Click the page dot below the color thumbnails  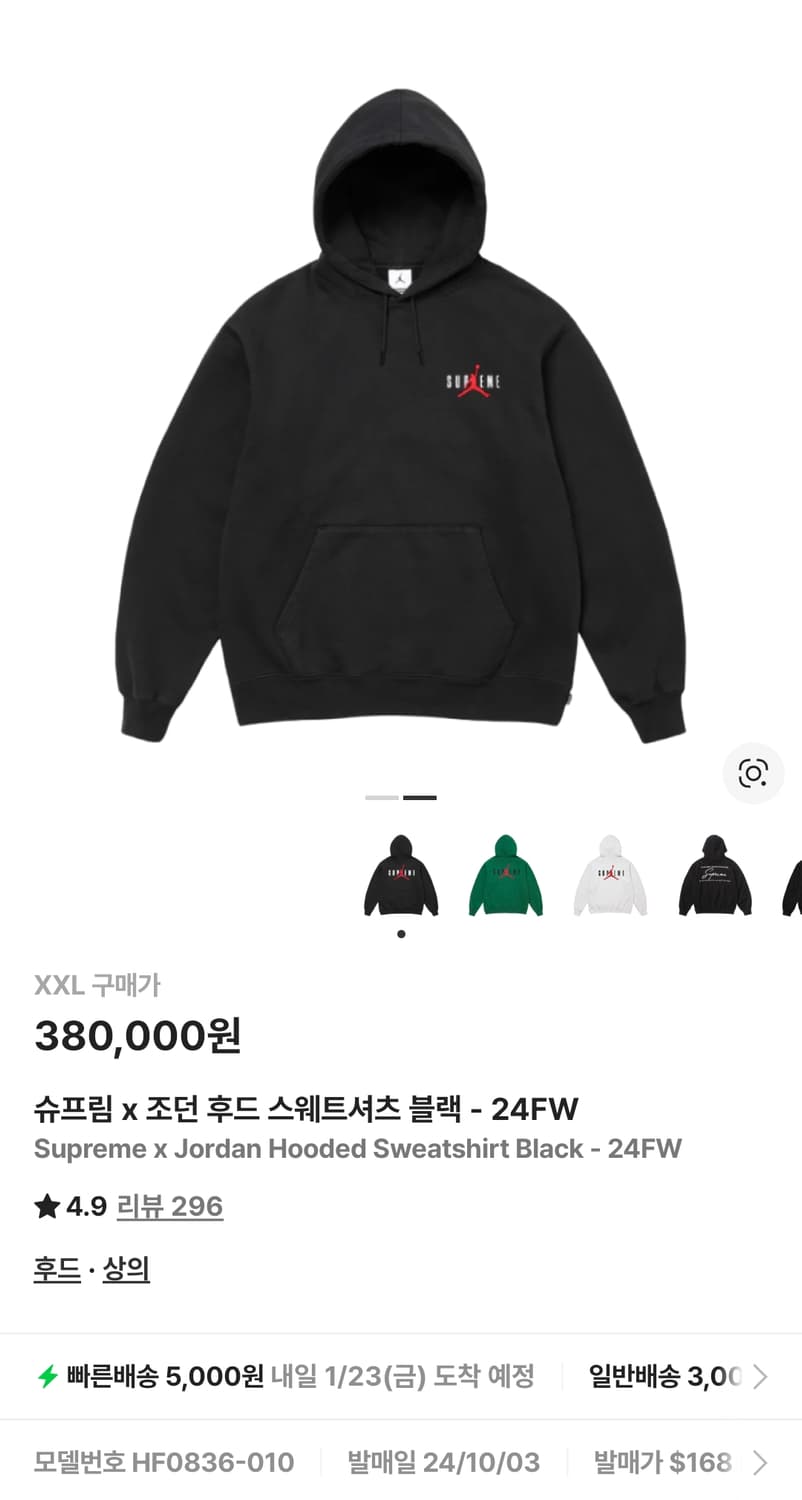point(401,933)
